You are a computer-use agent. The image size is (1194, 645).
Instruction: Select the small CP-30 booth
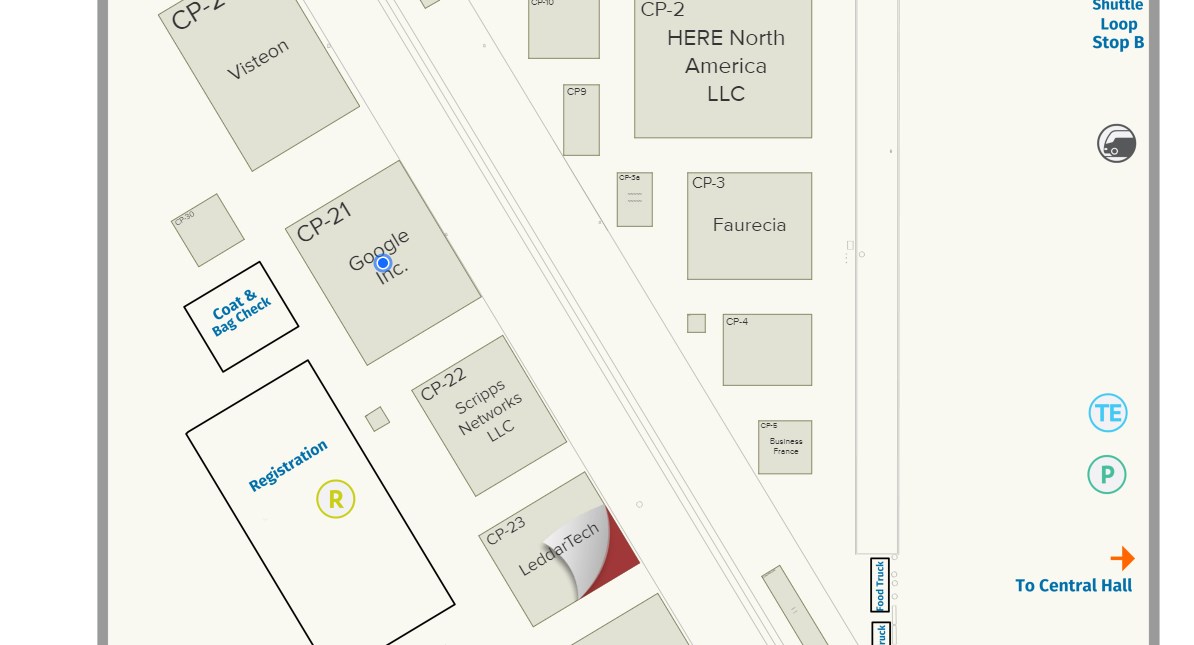[x=208, y=231]
